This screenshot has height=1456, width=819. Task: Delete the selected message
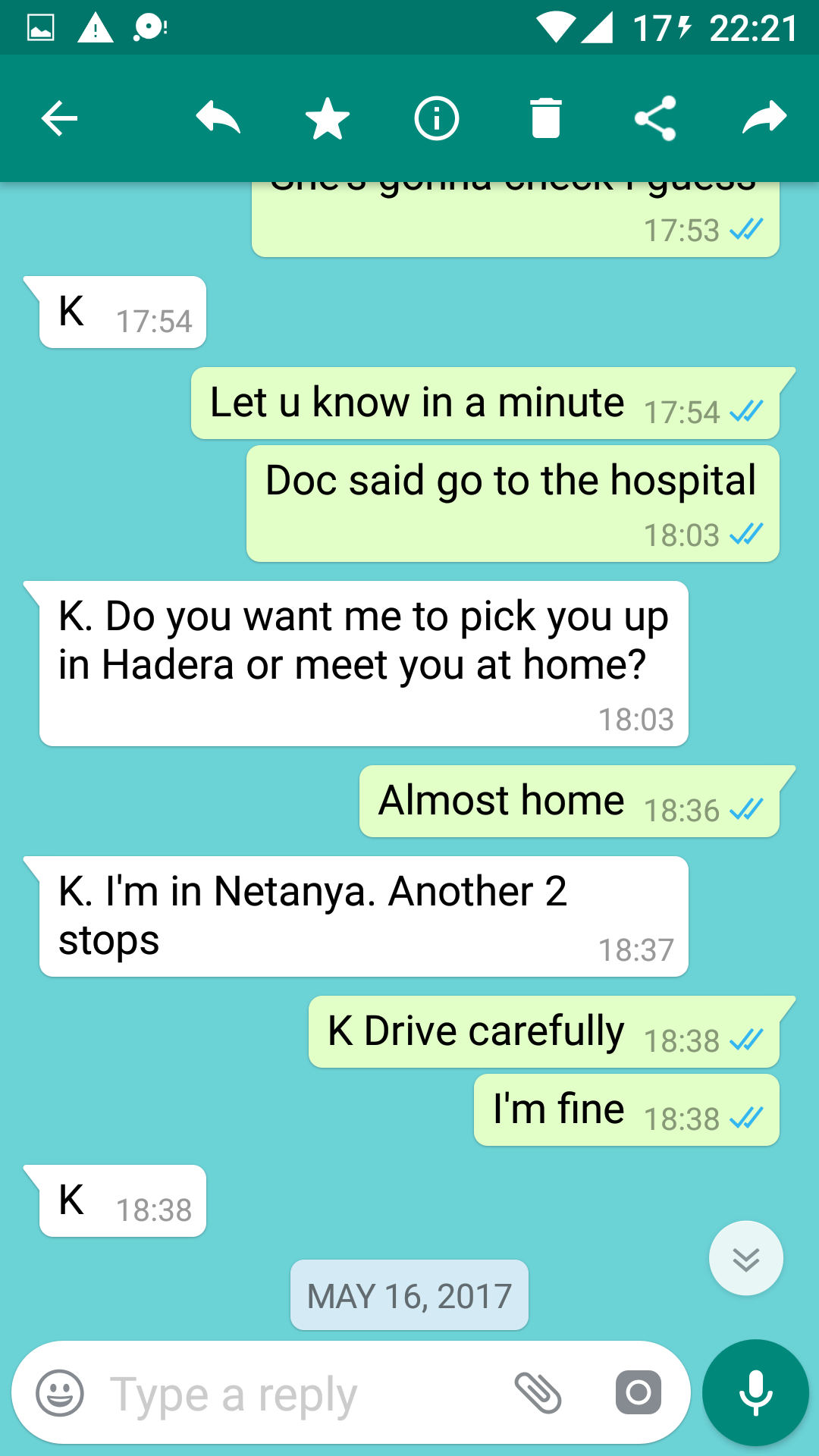coord(546,119)
